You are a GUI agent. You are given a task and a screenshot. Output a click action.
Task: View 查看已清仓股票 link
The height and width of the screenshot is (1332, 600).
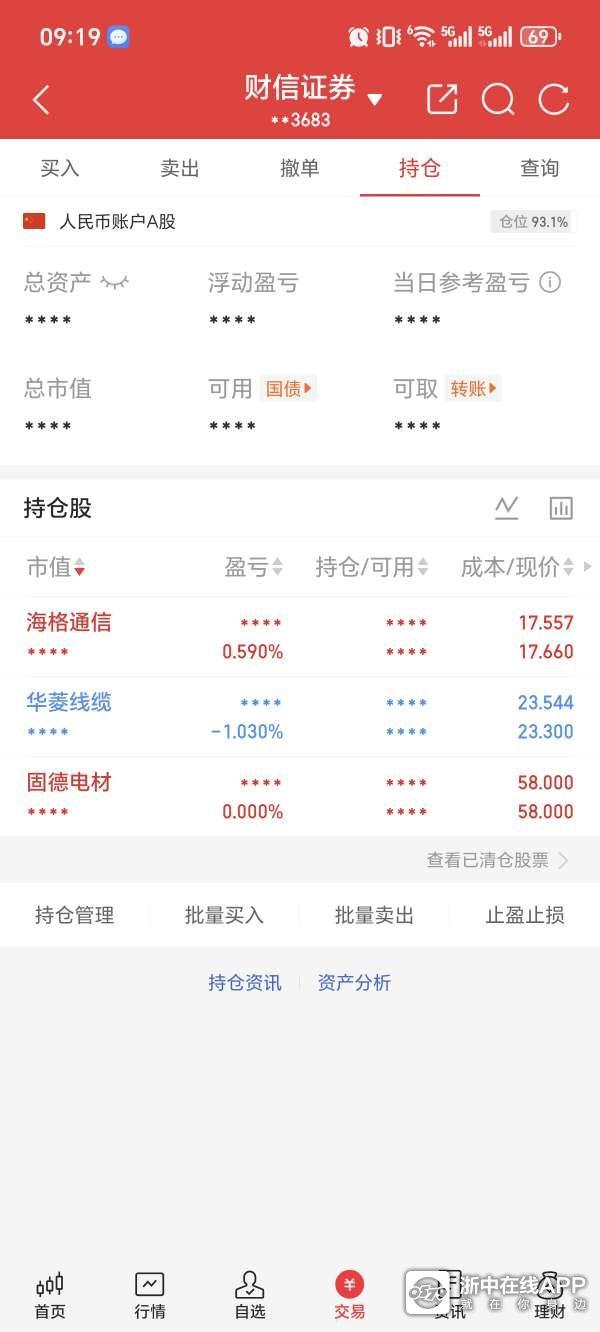click(x=497, y=860)
